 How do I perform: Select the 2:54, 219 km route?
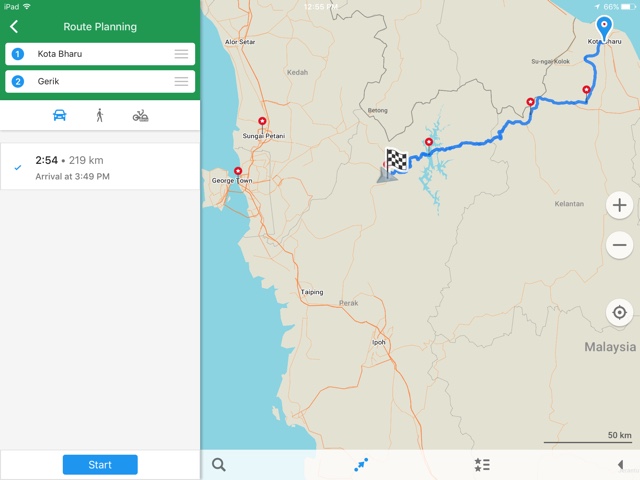100,167
